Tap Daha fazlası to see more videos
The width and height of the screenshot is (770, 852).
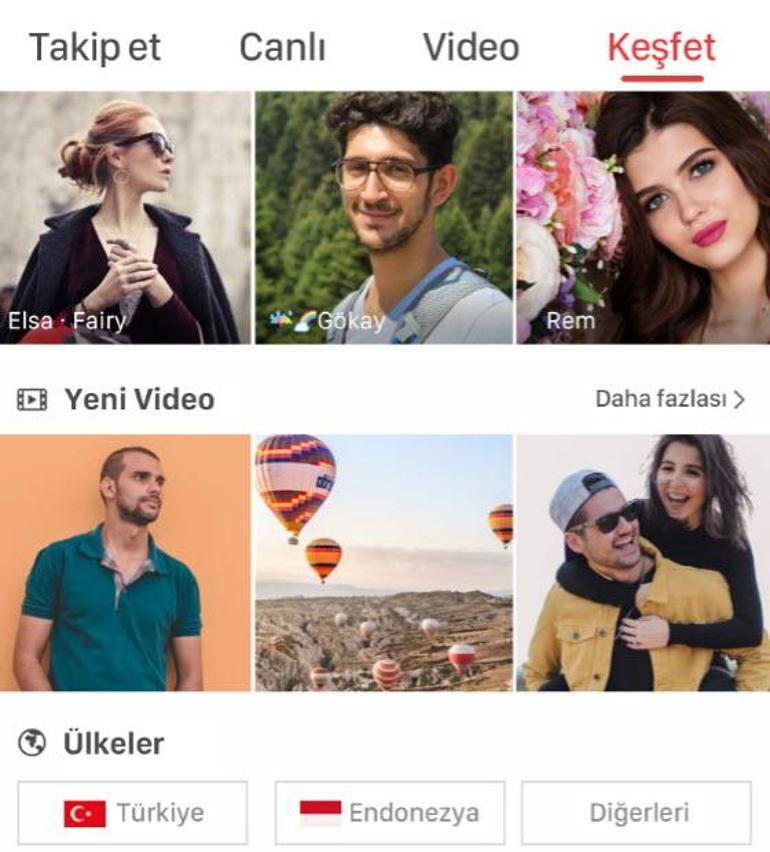670,399
